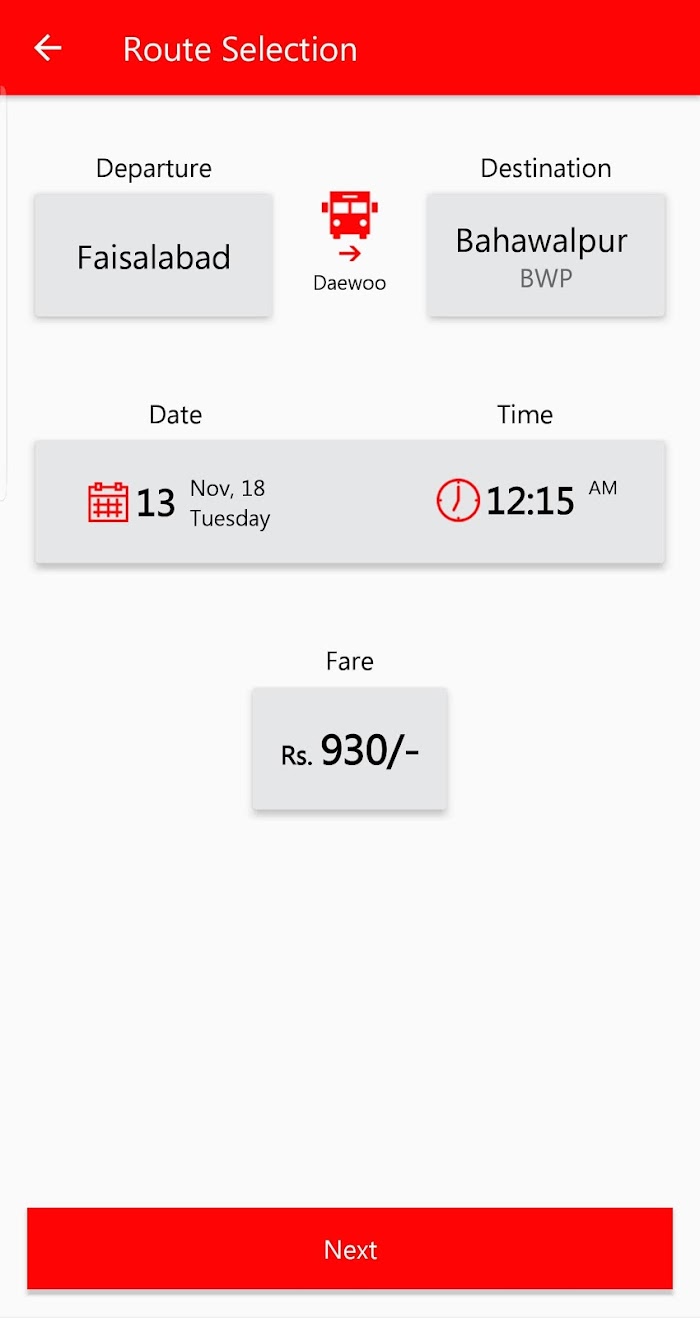Open the date picker showing 13 Nov
Viewport: 700px width, 1318px height.
point(180,501)
